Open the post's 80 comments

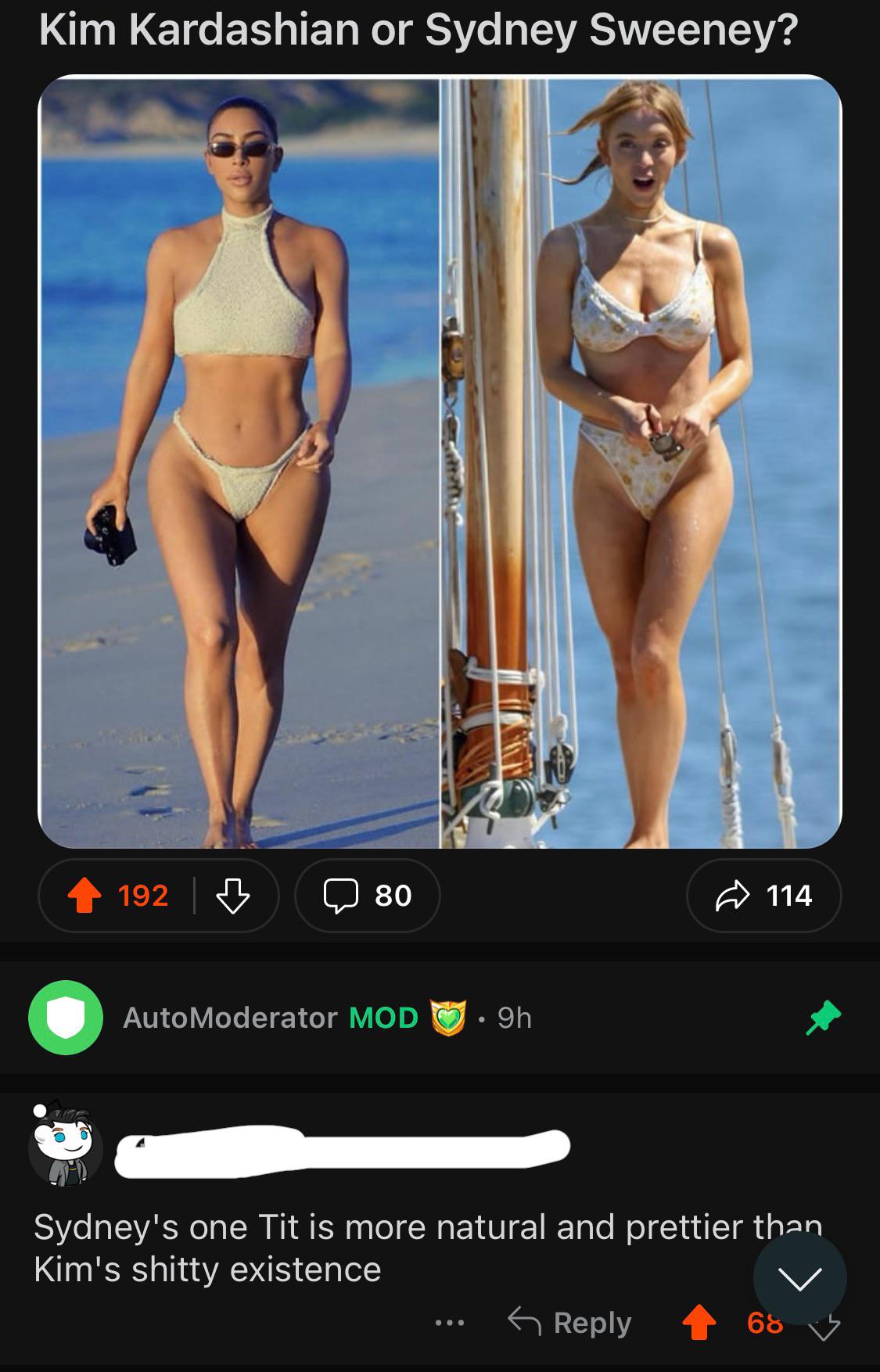(368, 896)
